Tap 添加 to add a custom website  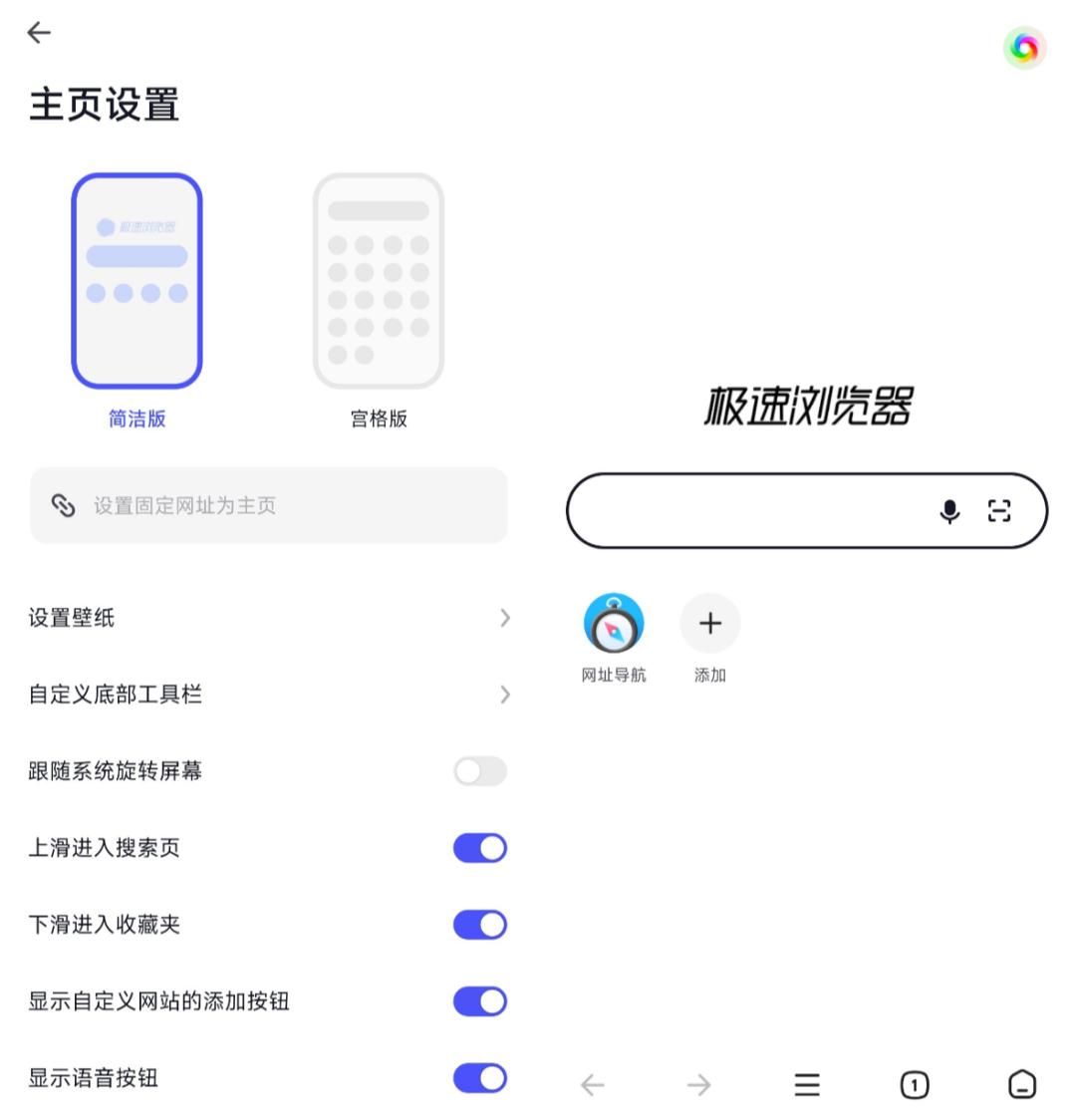[709, 622]
